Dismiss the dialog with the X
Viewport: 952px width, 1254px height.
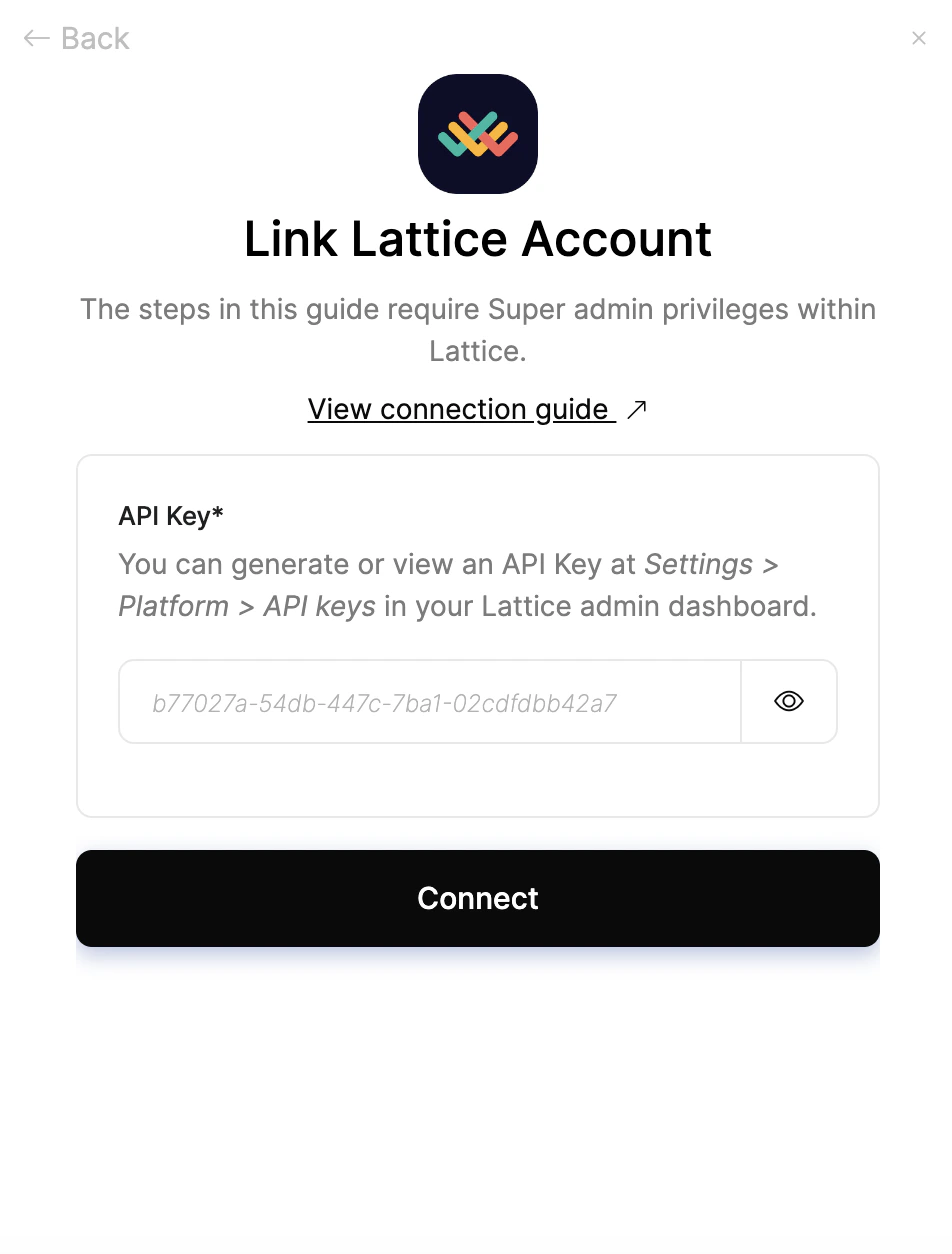point(919,38)
